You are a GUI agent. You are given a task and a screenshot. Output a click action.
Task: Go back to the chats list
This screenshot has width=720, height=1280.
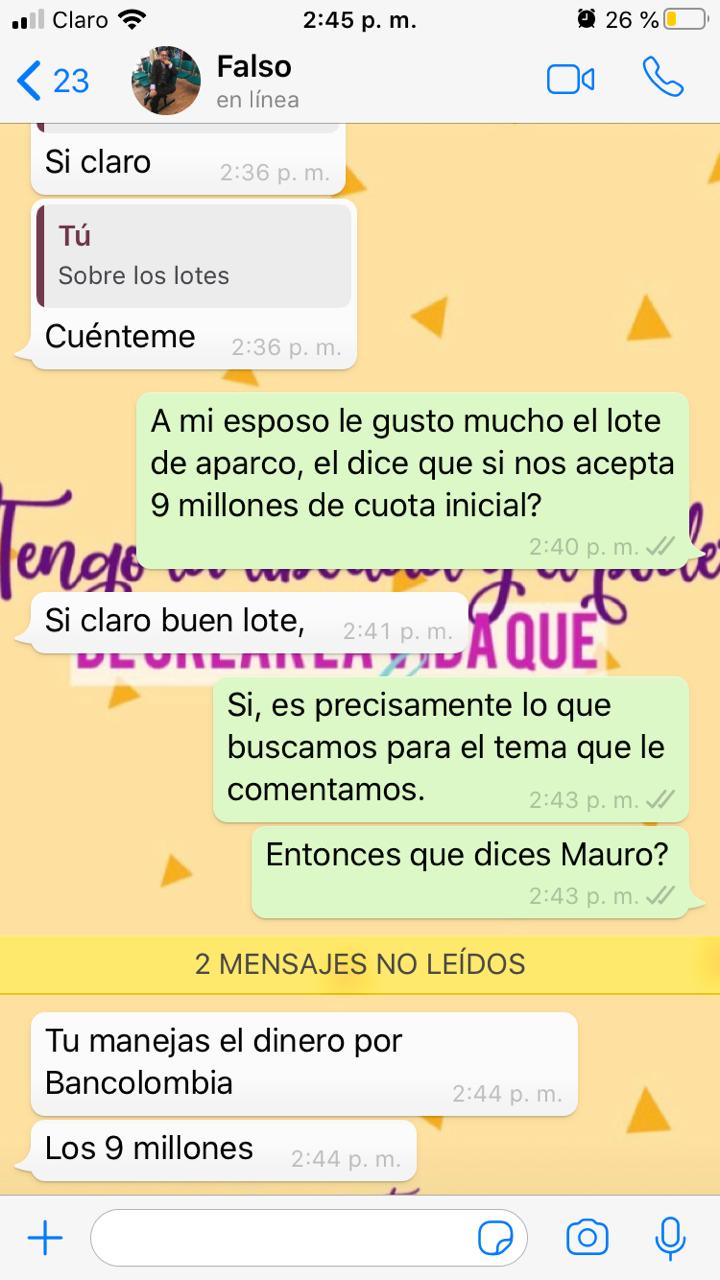point(52,80)
